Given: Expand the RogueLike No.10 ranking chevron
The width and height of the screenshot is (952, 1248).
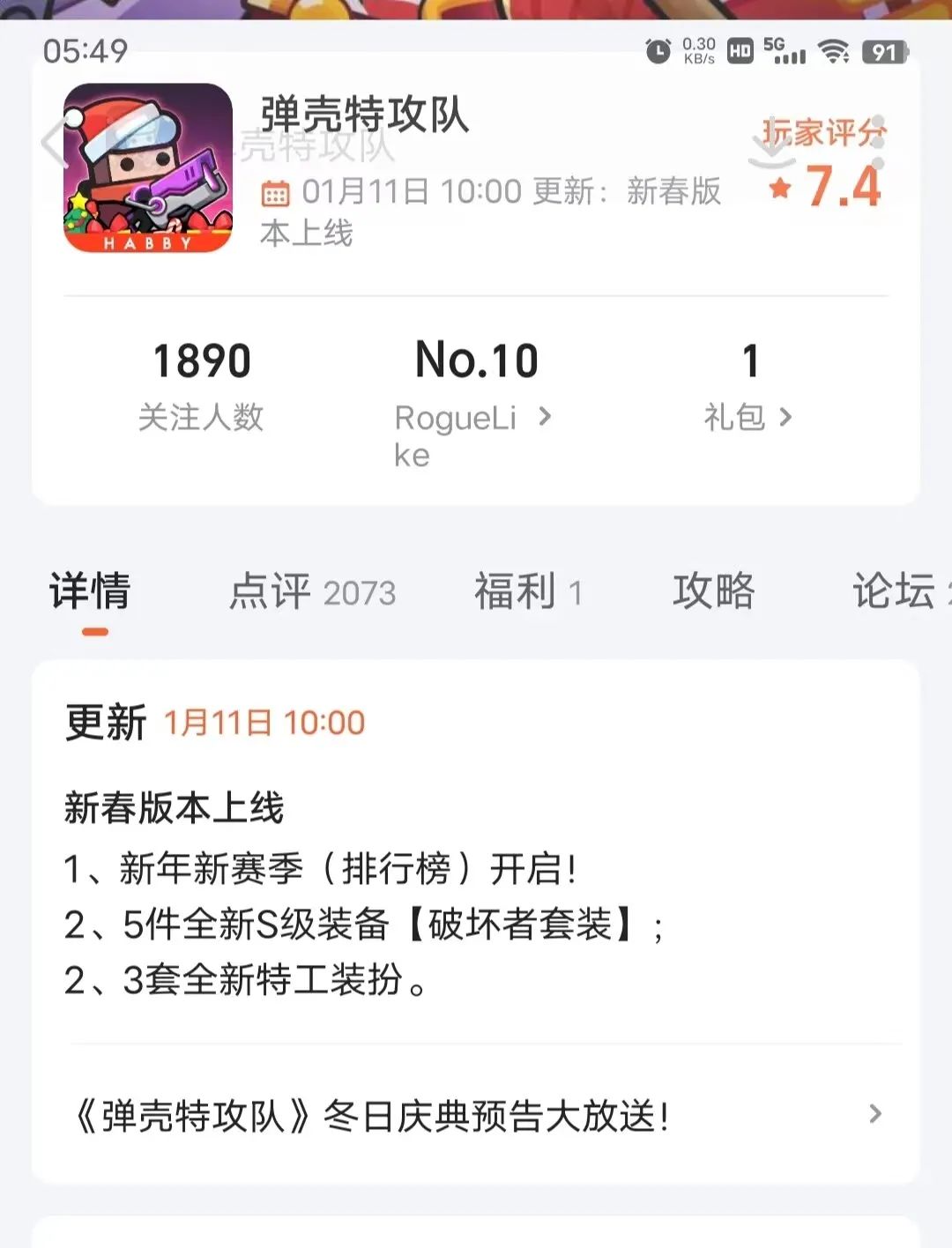Looking at the screenshot, I should click(547, 419).
